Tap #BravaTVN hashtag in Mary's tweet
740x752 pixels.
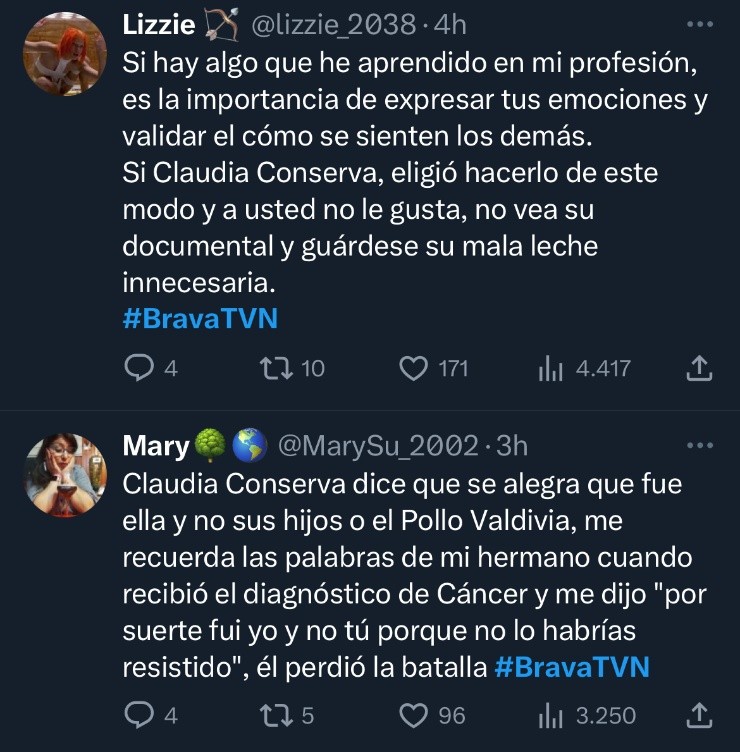572,668
